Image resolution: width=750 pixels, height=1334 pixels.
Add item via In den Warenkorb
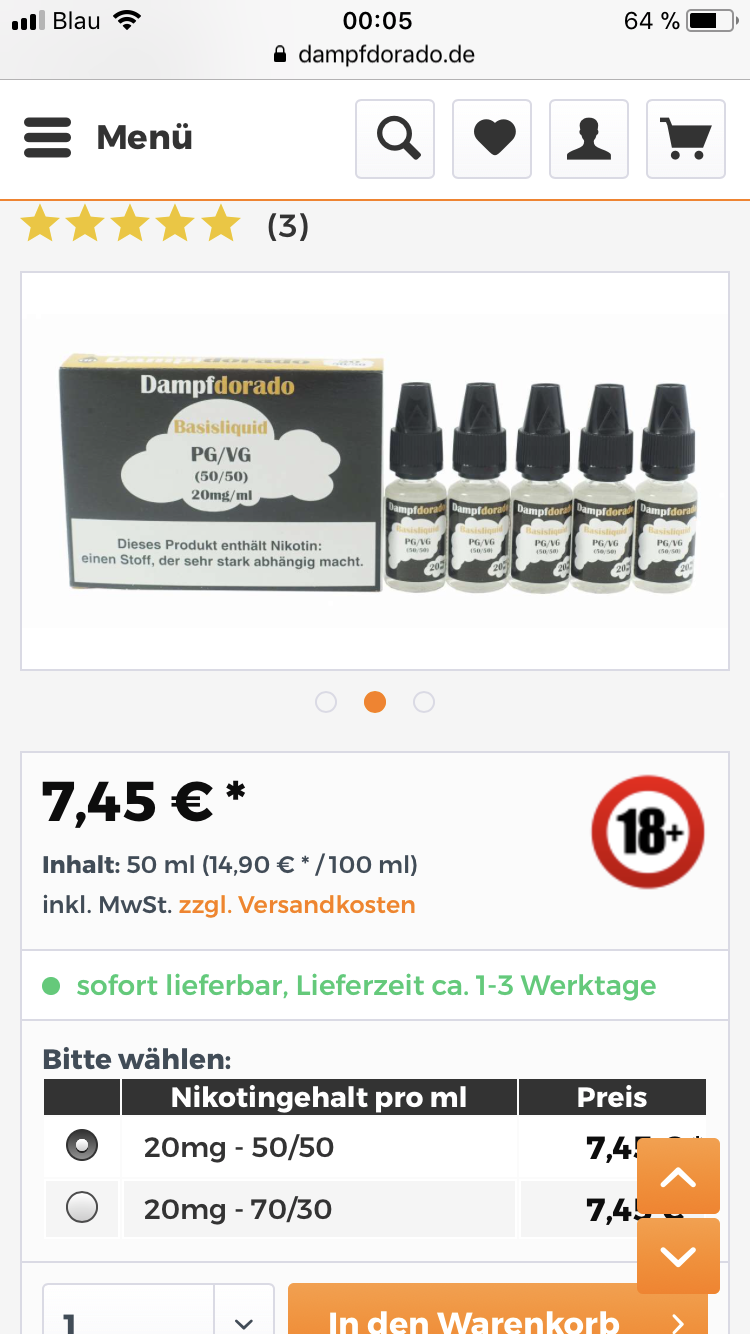point(498,1318)
